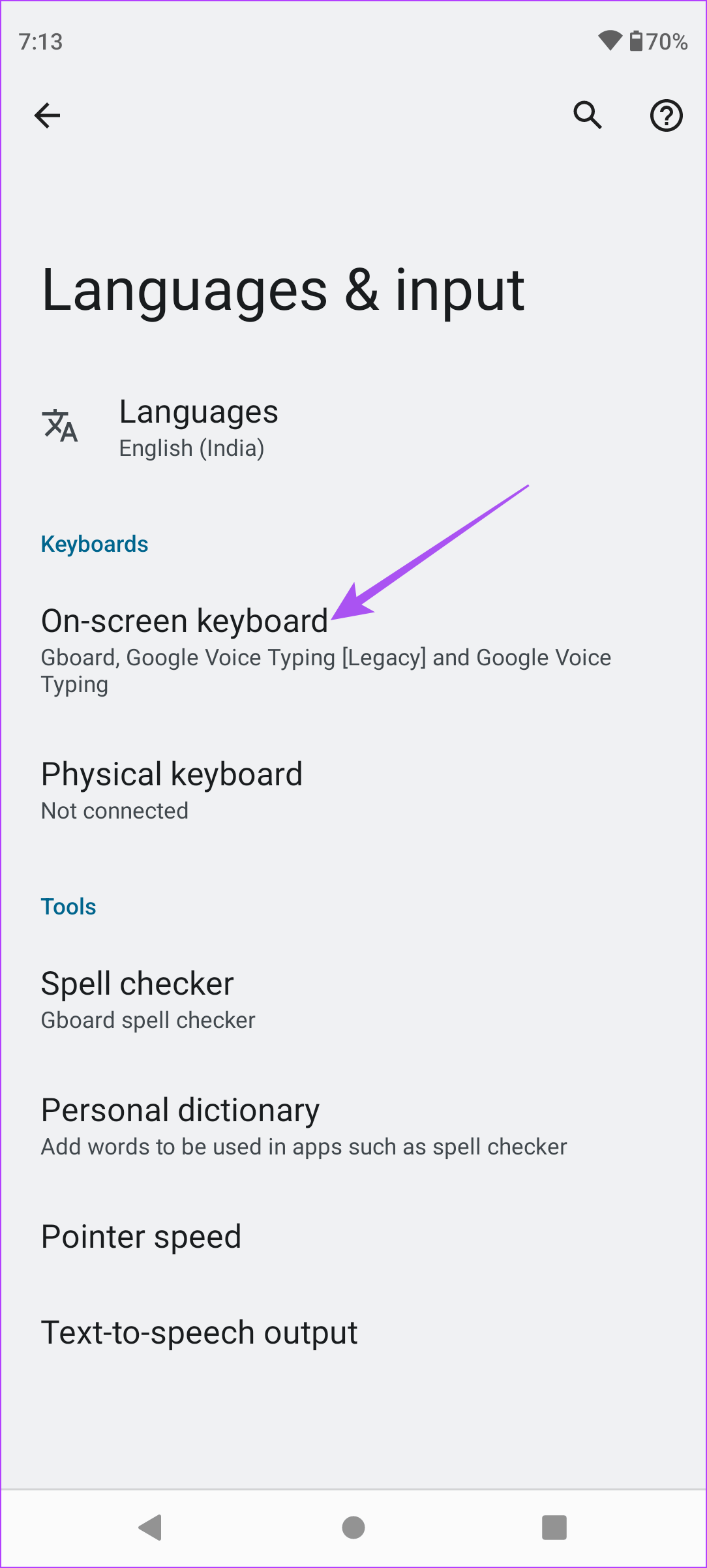Open Text-to-speech output settings
This screenshot has width=707, height=1568.
point(199,1332)
